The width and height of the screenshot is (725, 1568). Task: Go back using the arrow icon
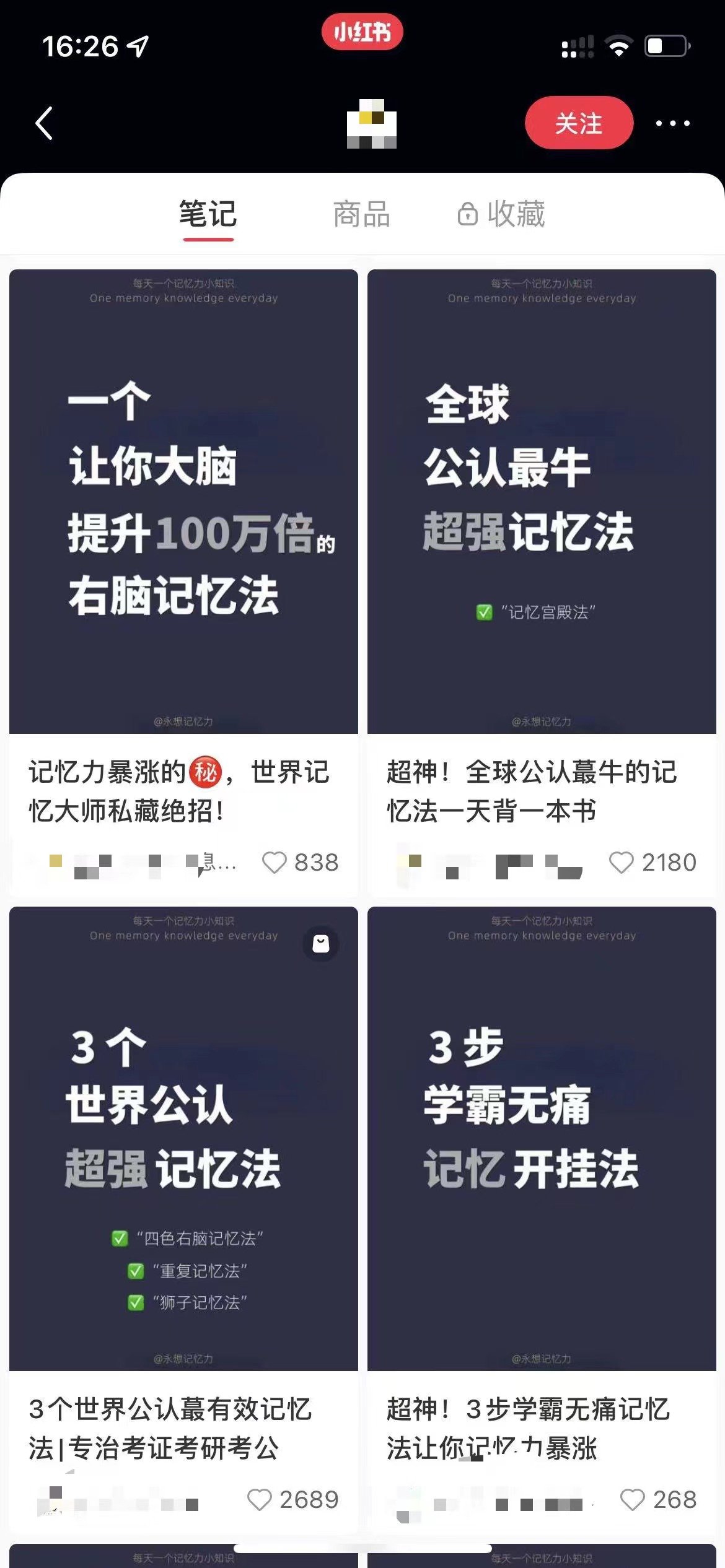(44, 123)
